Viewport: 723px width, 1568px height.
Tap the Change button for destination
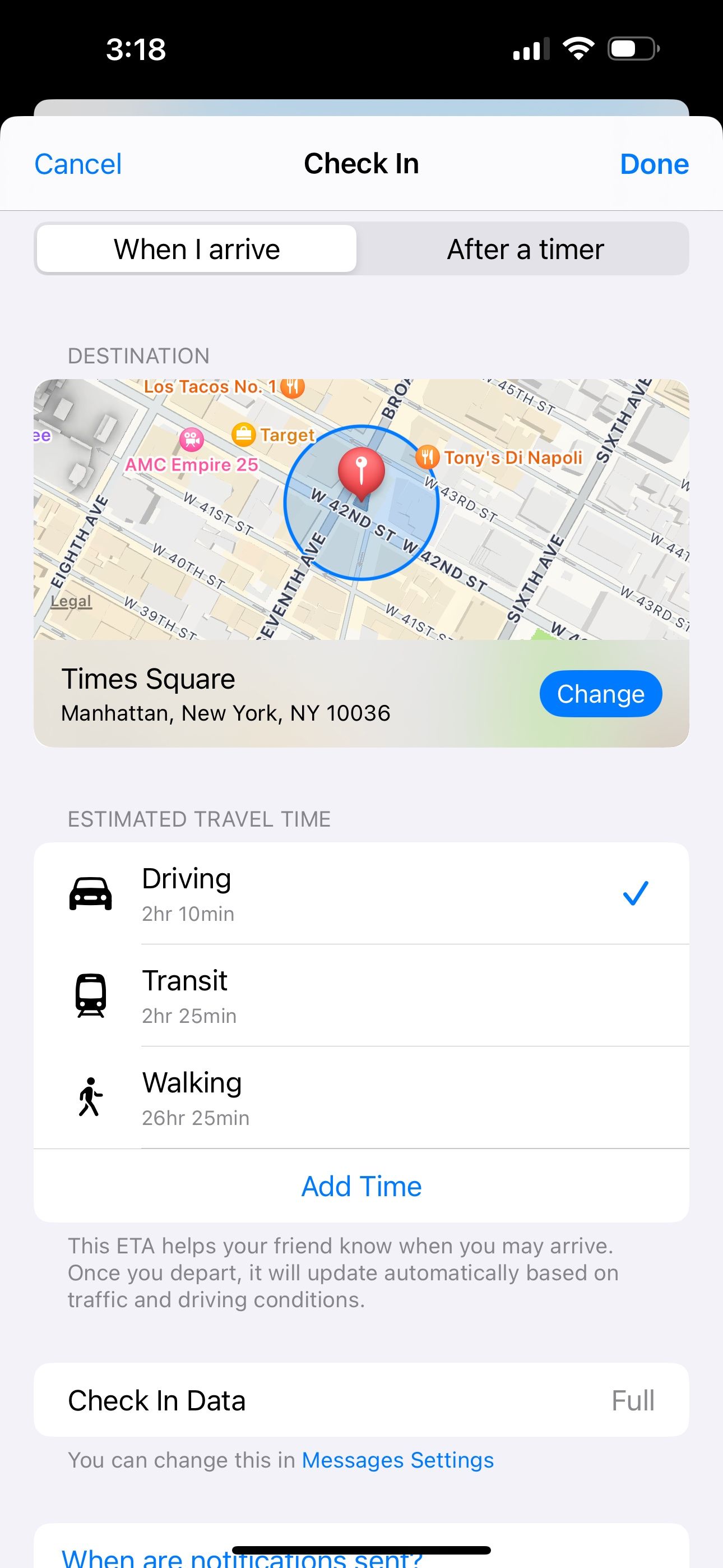tap(600, 693)
